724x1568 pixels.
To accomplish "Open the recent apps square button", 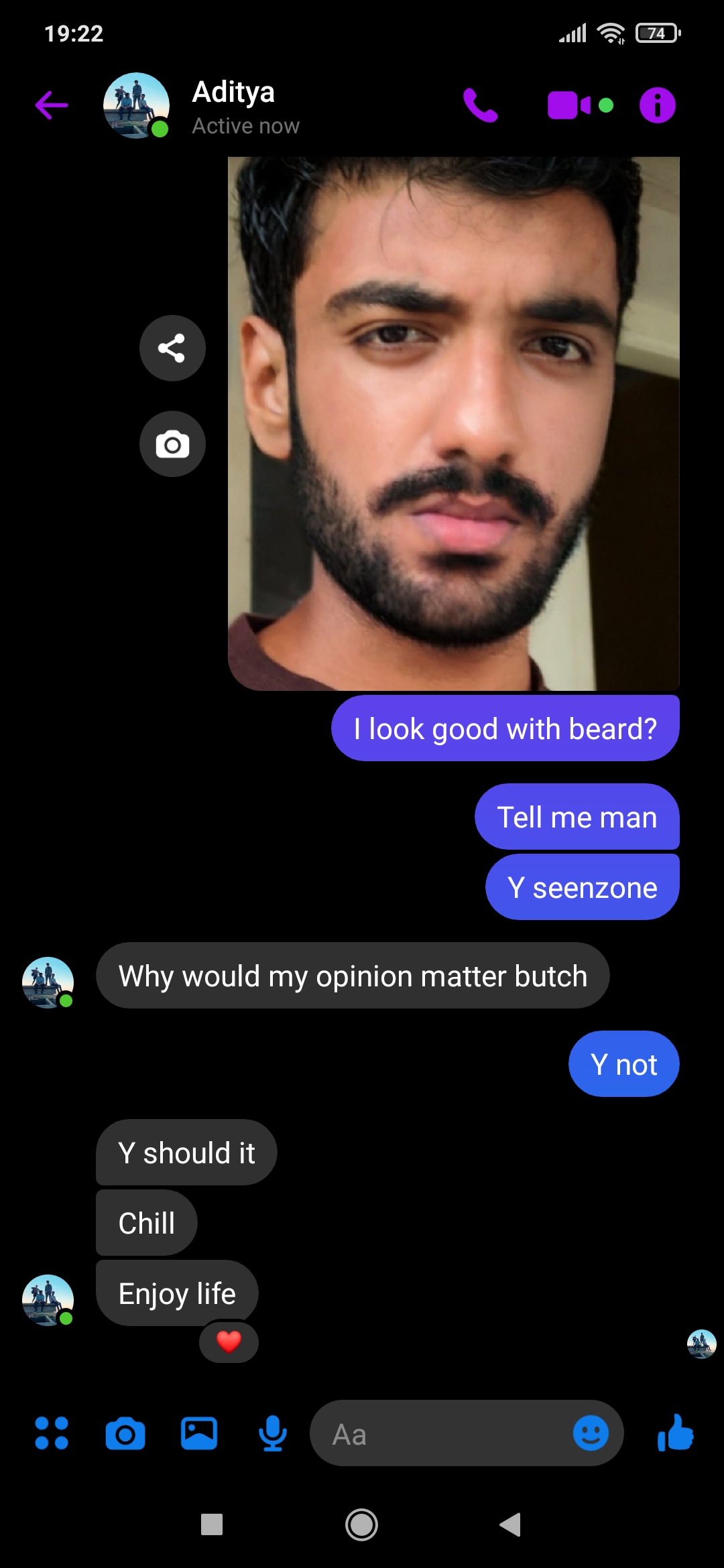I will point(212,1525).
